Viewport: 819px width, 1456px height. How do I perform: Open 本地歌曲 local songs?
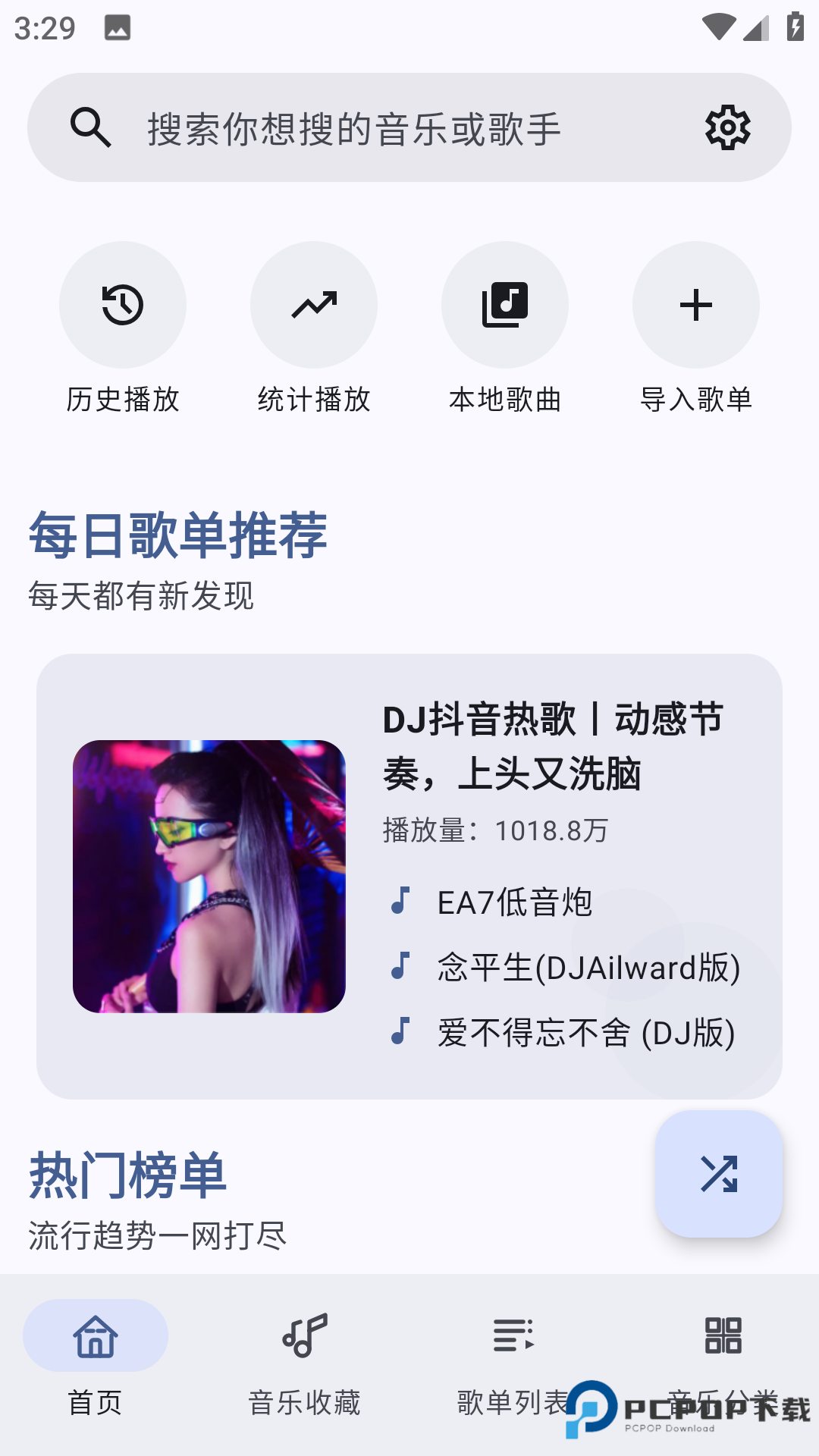(505, 303)
